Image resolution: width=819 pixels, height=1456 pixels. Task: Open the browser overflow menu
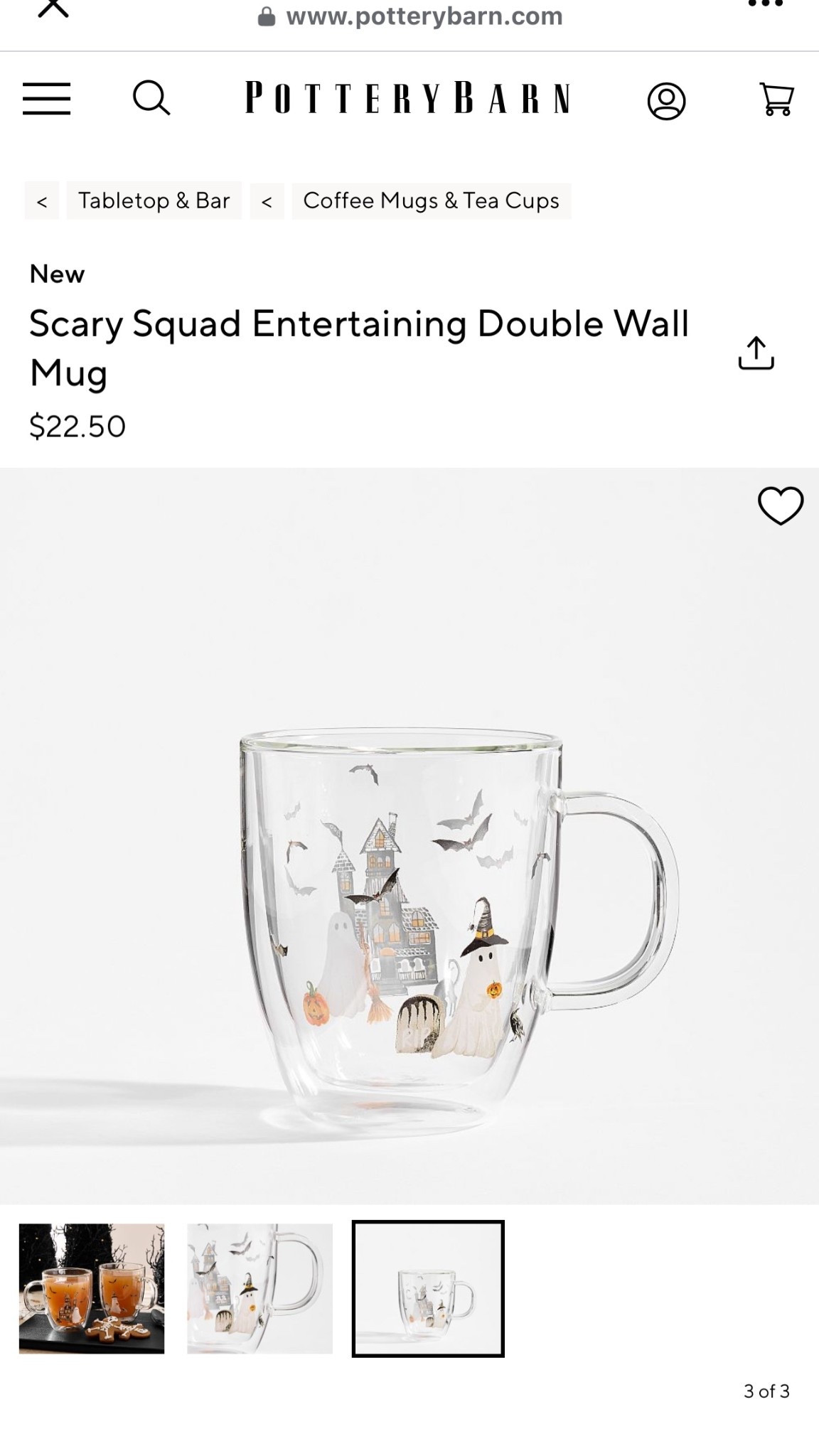tap(765, 4)
